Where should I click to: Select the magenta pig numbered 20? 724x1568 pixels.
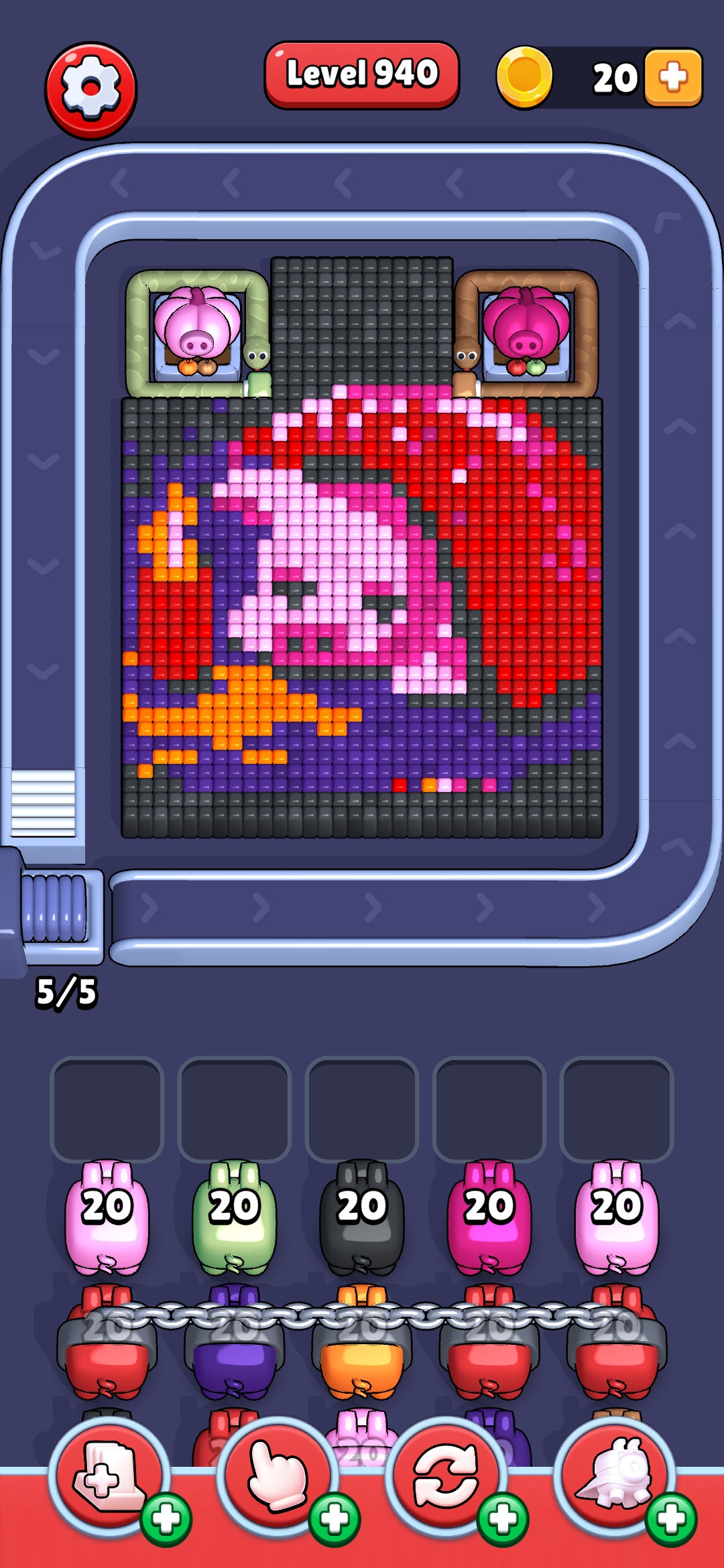489,1217
